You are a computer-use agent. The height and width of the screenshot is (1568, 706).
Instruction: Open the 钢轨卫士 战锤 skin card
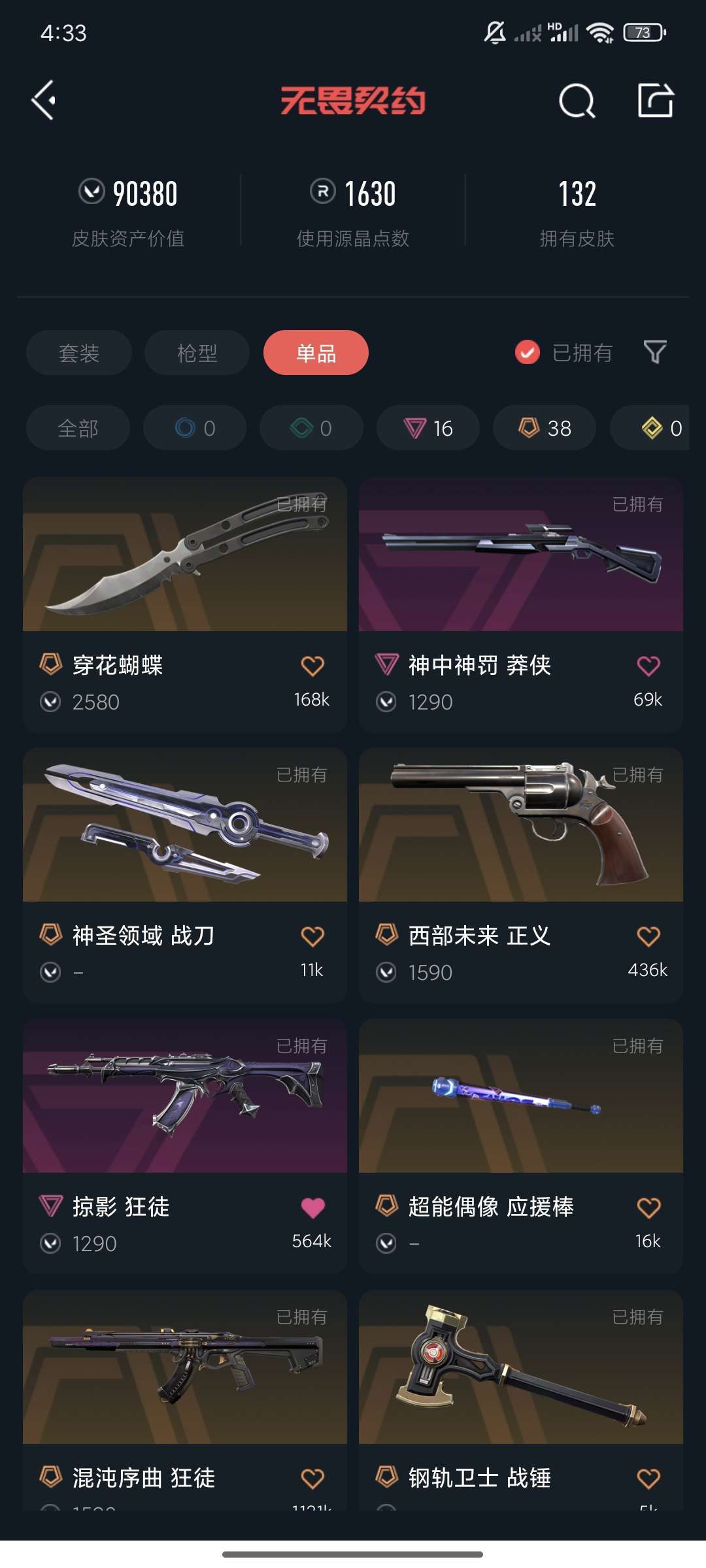pyautogui.click(x=521, y=1399)
